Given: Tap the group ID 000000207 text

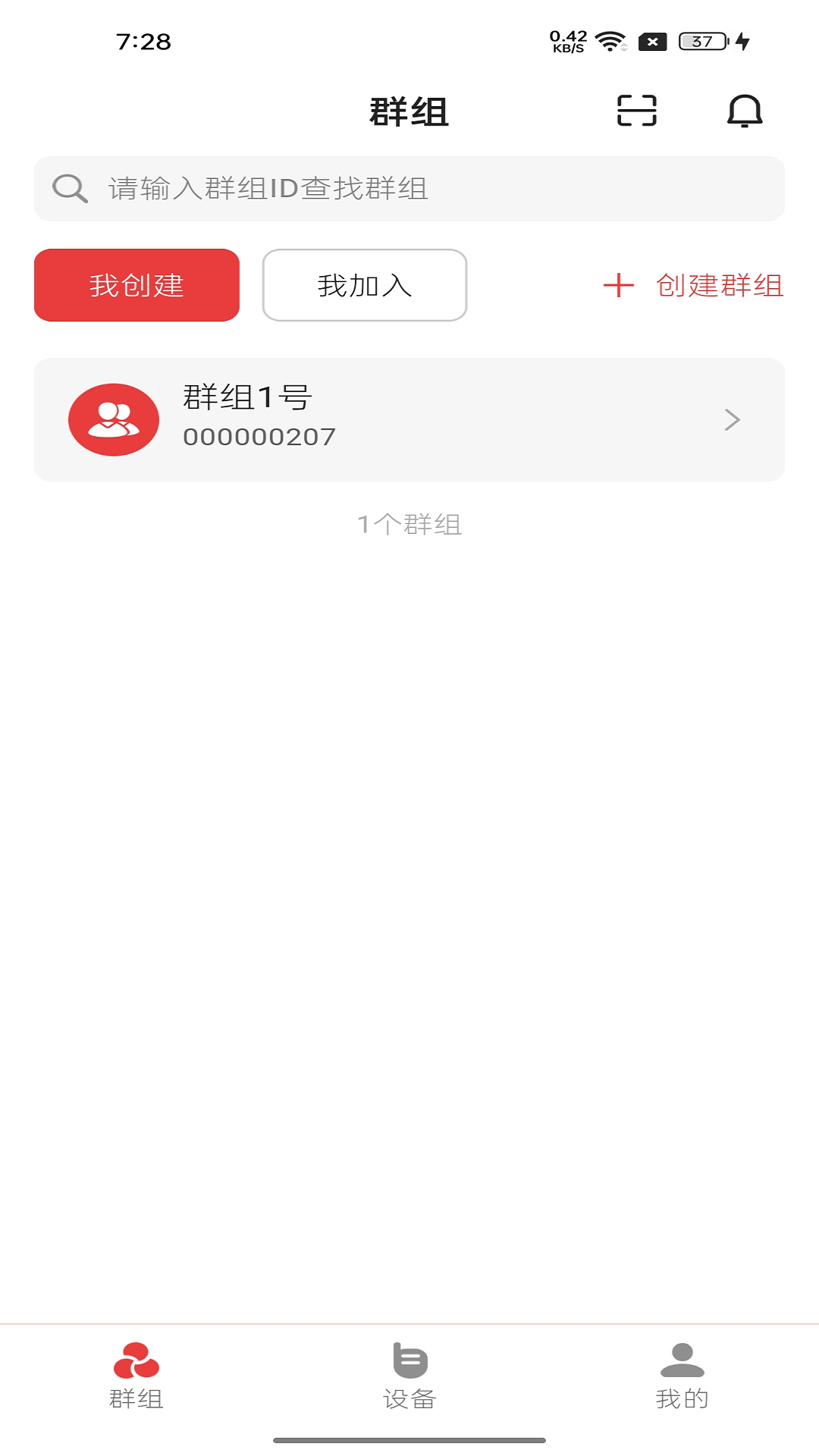Looking at the screenshot, I should point(258,435).
